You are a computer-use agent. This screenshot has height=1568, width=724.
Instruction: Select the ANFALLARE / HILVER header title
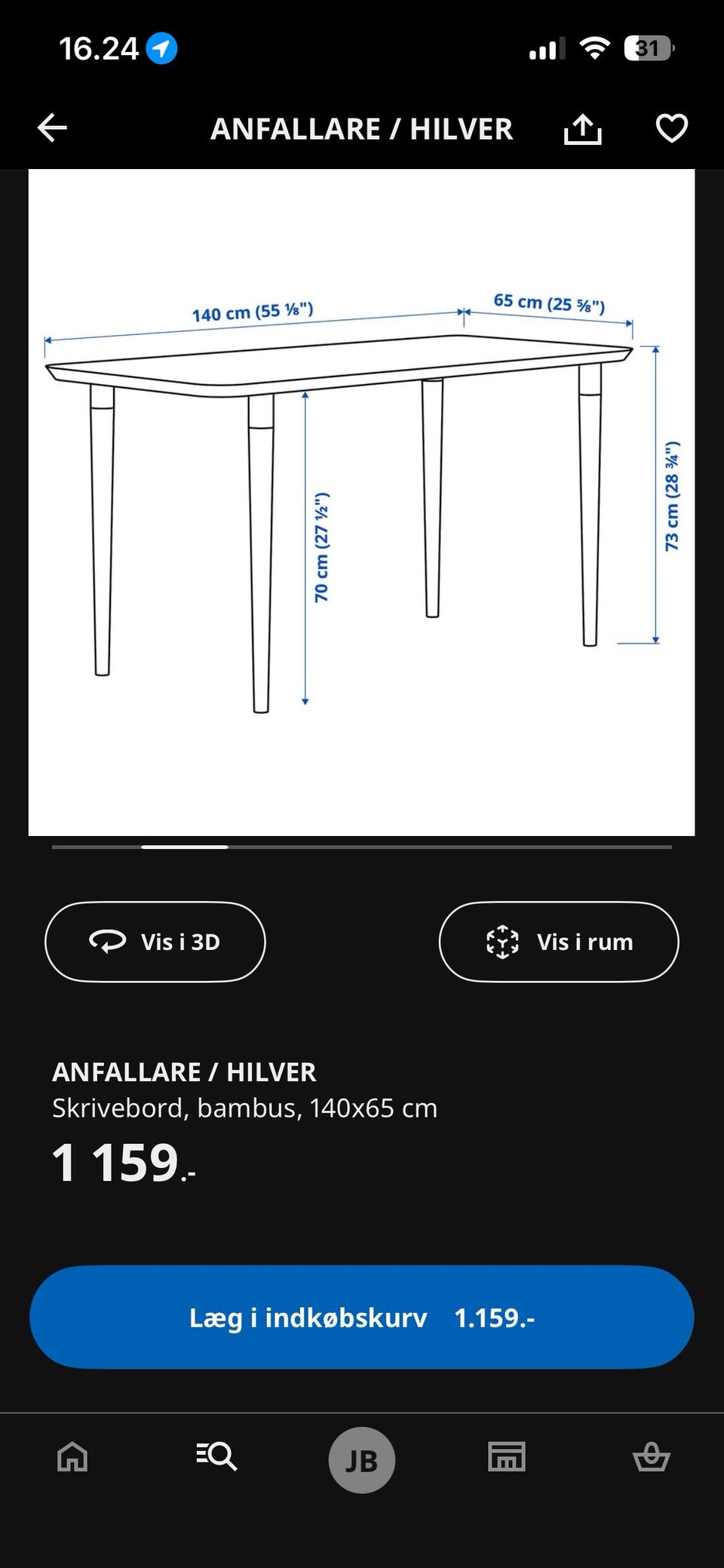362,128
